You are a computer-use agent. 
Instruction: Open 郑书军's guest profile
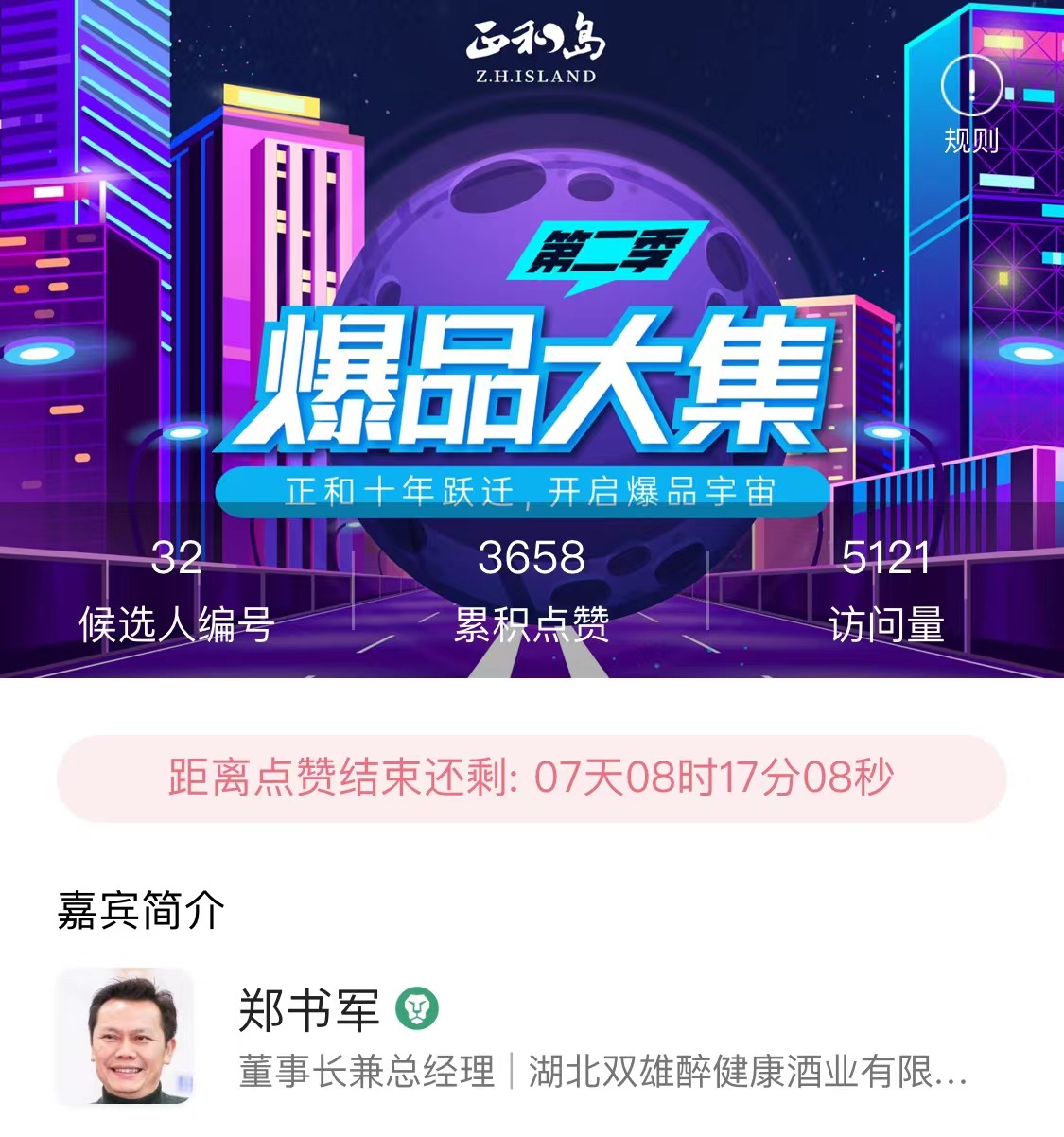[x=308, y=1010]
